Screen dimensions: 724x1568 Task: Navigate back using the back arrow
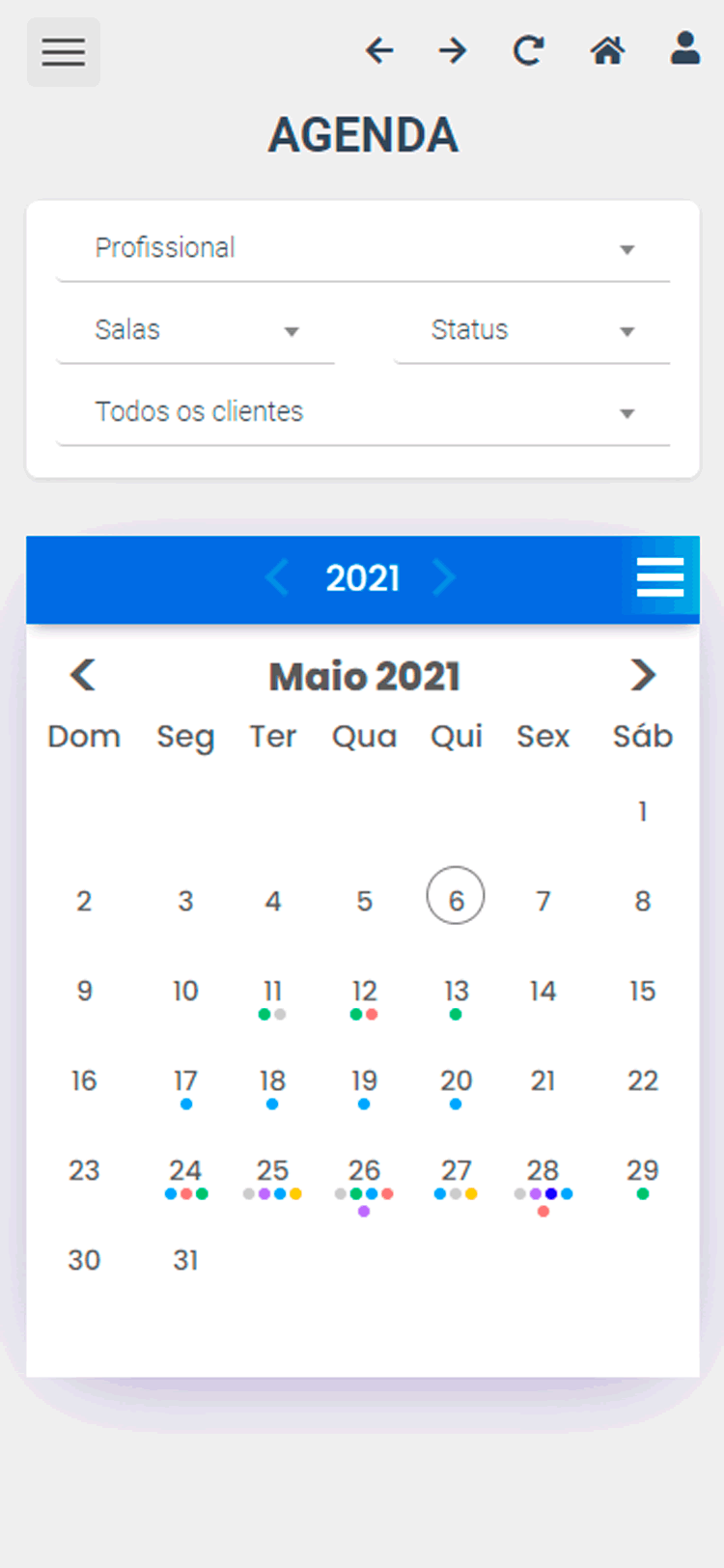[x=379, y=51]
